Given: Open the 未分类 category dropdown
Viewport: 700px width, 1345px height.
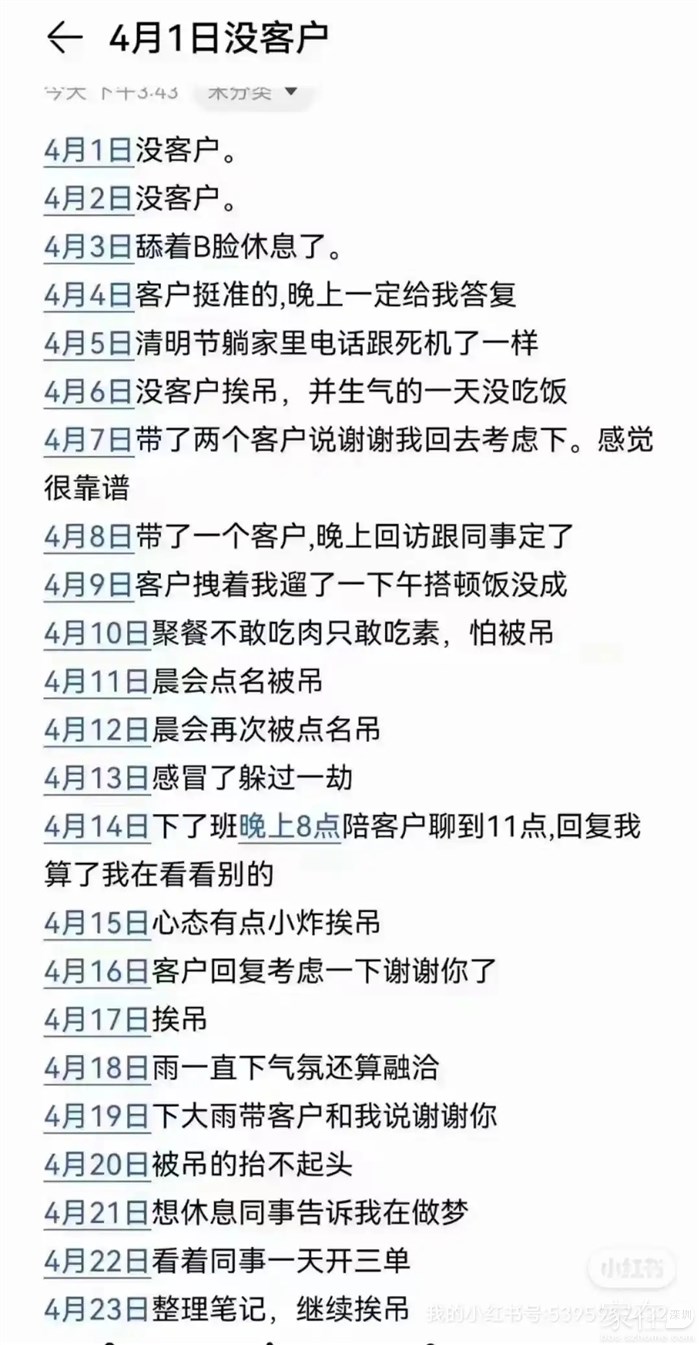Looking at the screenshot, I should pyautogui.click(x=252, y=93).
